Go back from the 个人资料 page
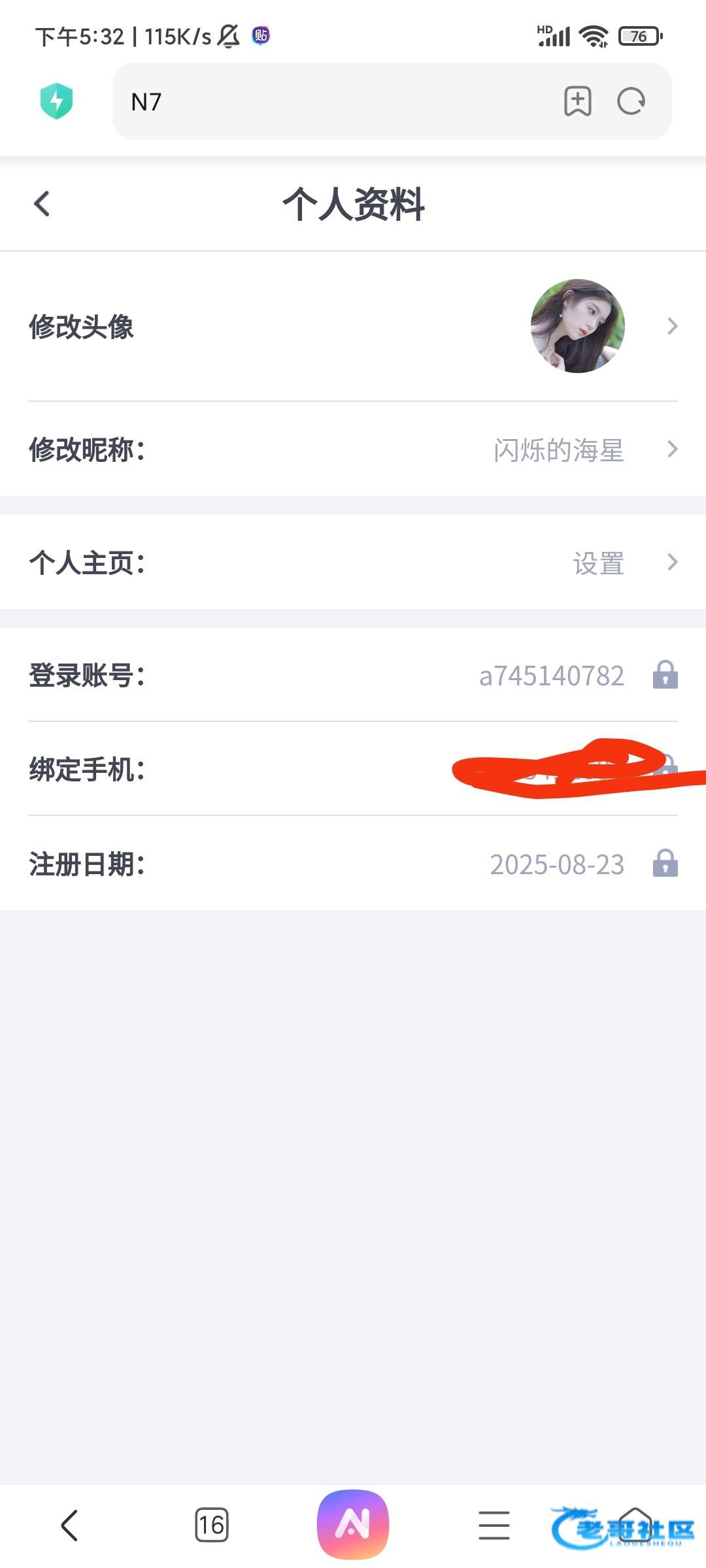Viewport: 706px width, 1568px height. coord(42,204)
